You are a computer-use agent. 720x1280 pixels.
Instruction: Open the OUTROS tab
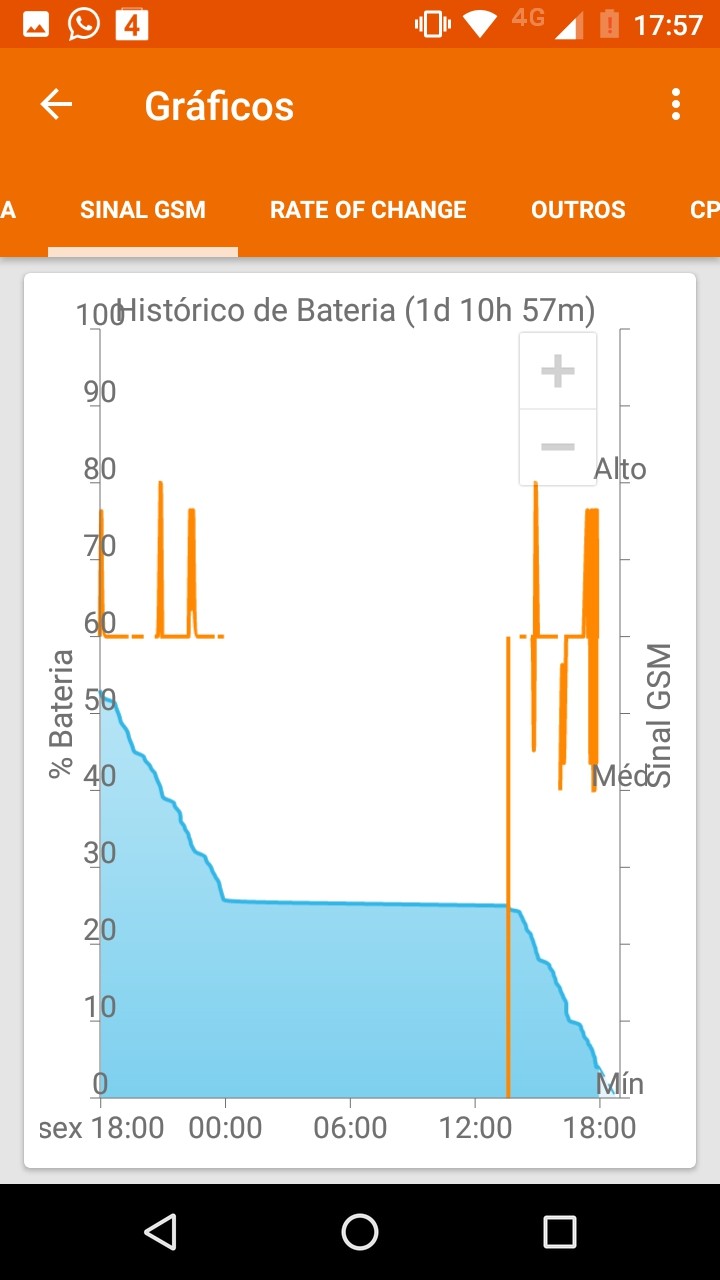[578, 210]
